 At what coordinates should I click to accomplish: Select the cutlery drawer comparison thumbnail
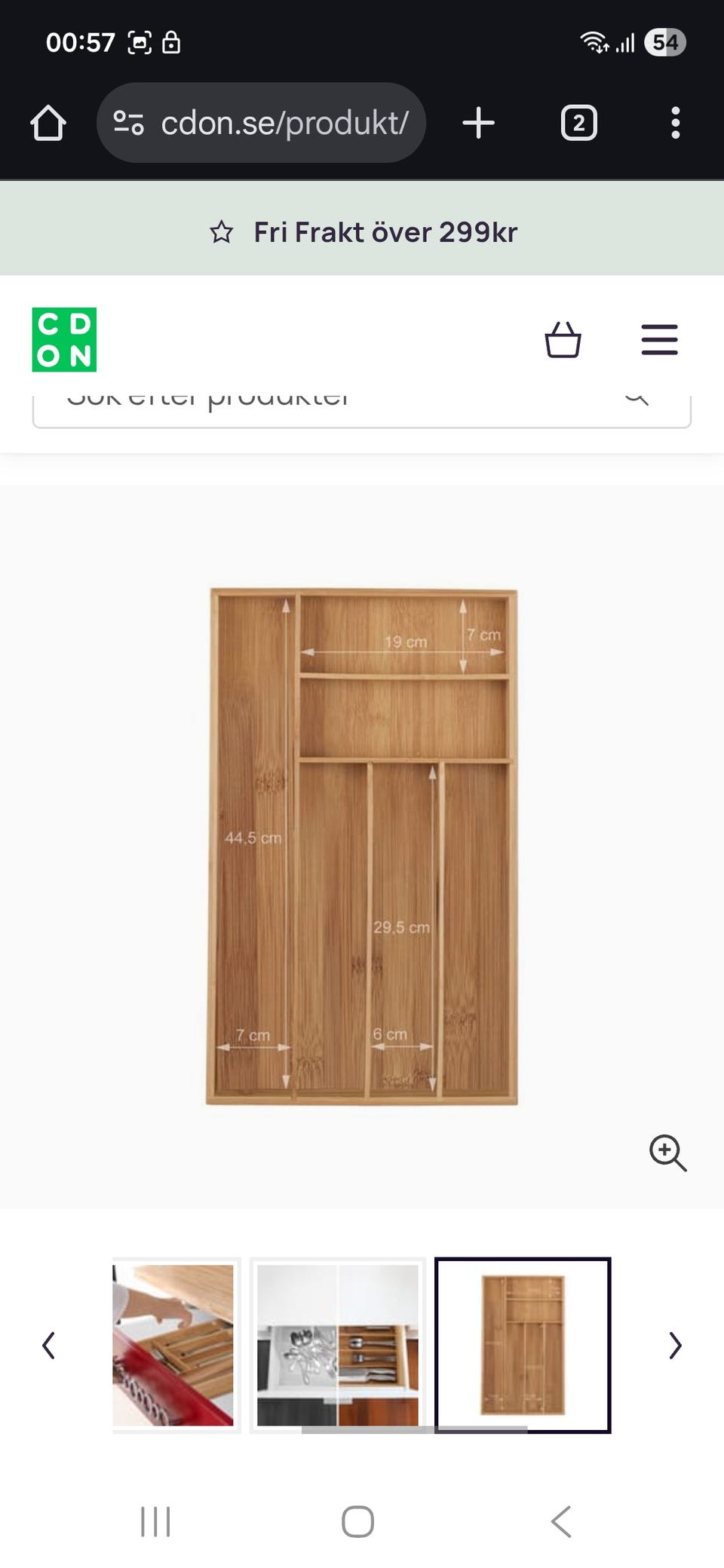[x=338, y=1345]
